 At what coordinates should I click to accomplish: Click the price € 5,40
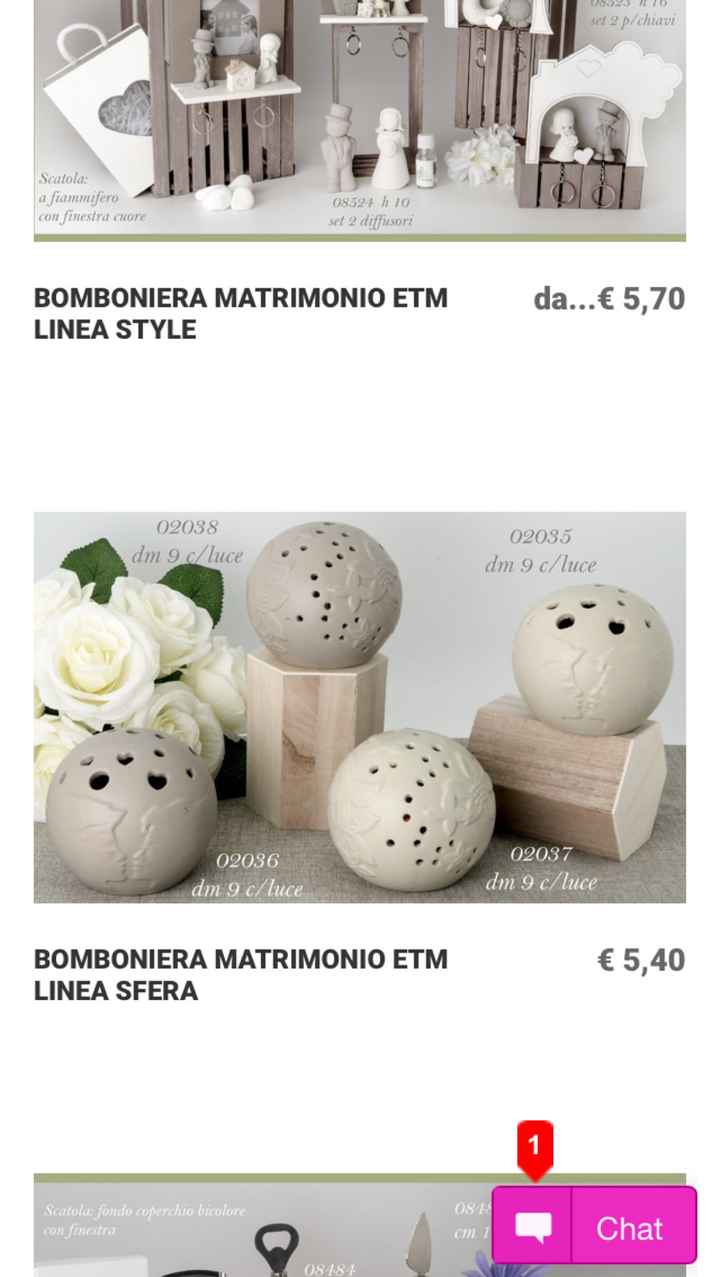(x=641, y=959)
